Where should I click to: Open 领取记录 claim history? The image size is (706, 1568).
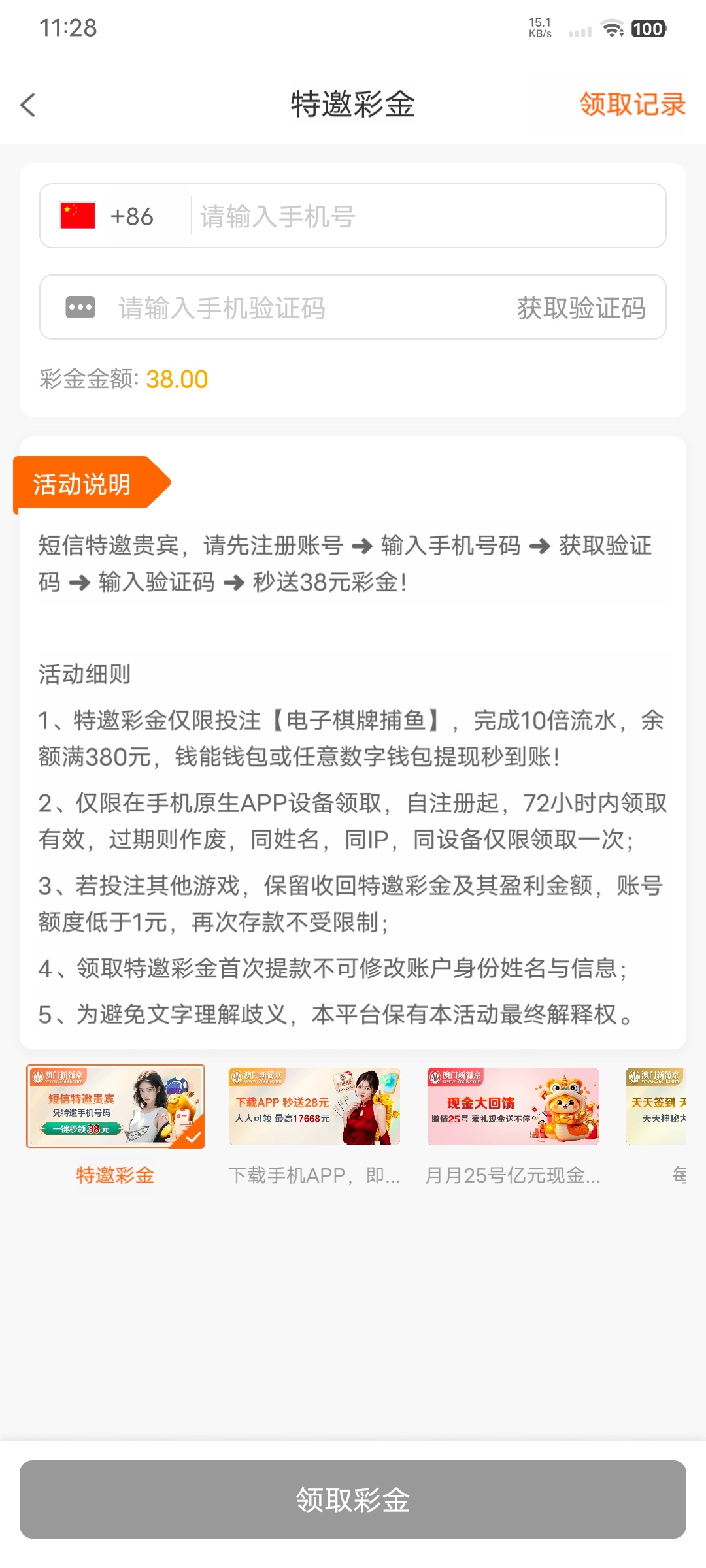click(631, 105)
